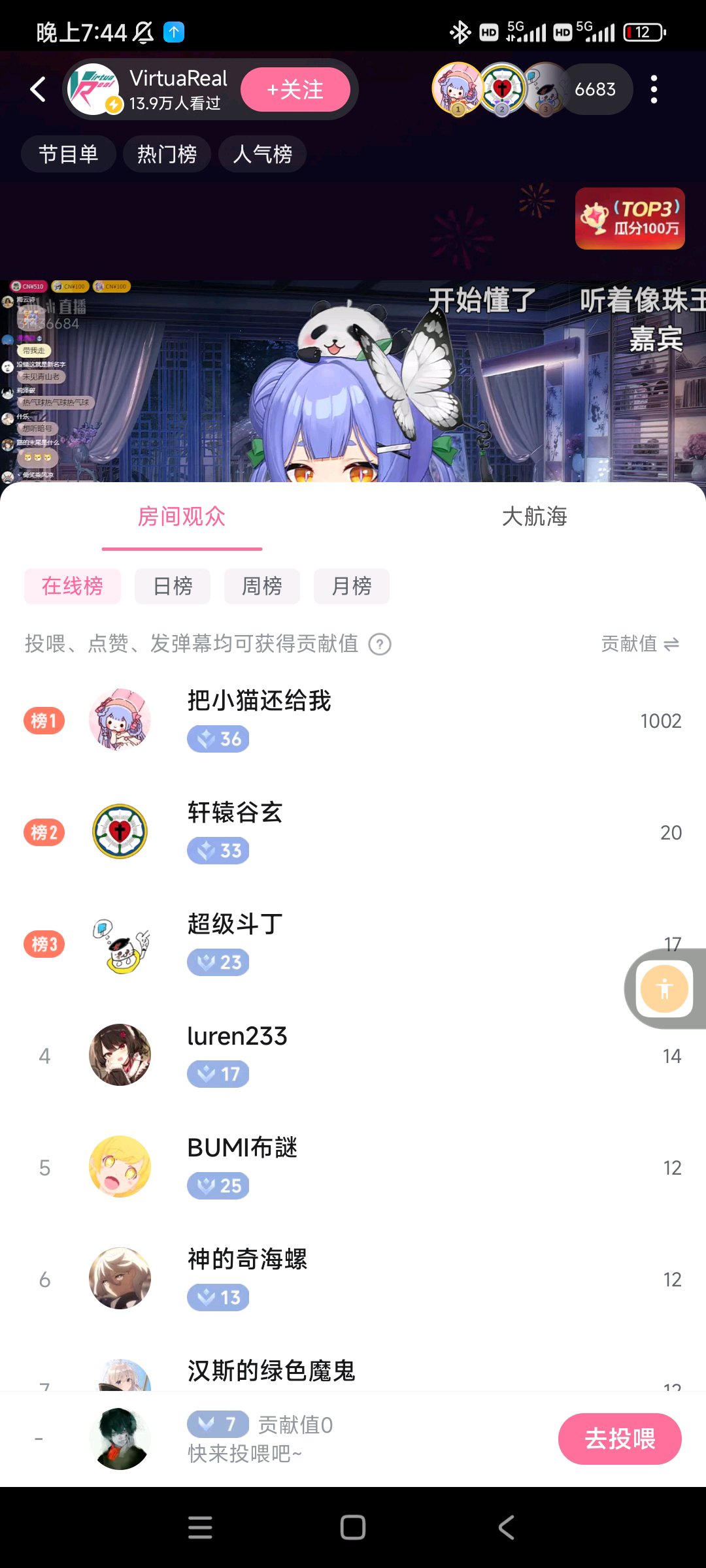
Task: Open the 热门榜 ranking
Action: [167, 154]
